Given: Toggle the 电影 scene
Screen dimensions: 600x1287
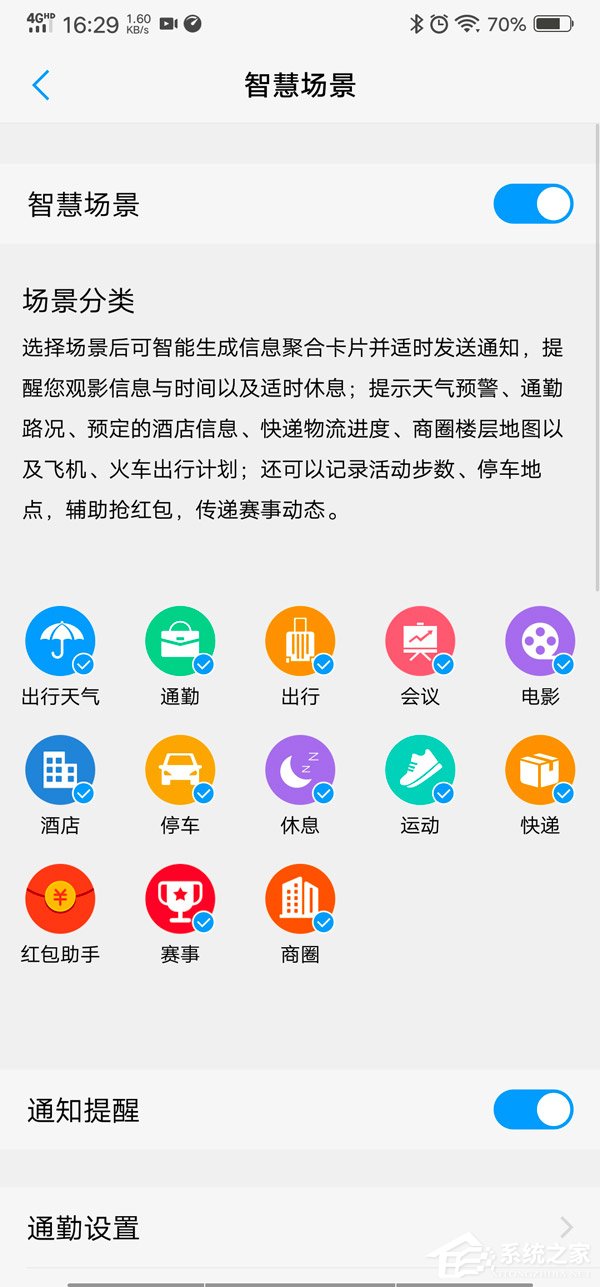Looking at the screenshot, I should (540, 642).
